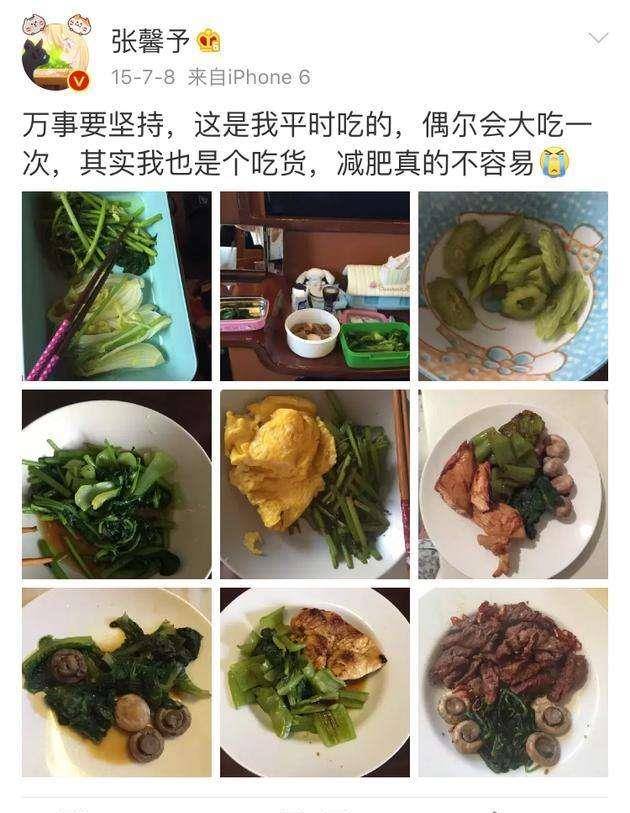
Task: Open the sliced beef with mushrooms photo
Action: pos(513,682)
